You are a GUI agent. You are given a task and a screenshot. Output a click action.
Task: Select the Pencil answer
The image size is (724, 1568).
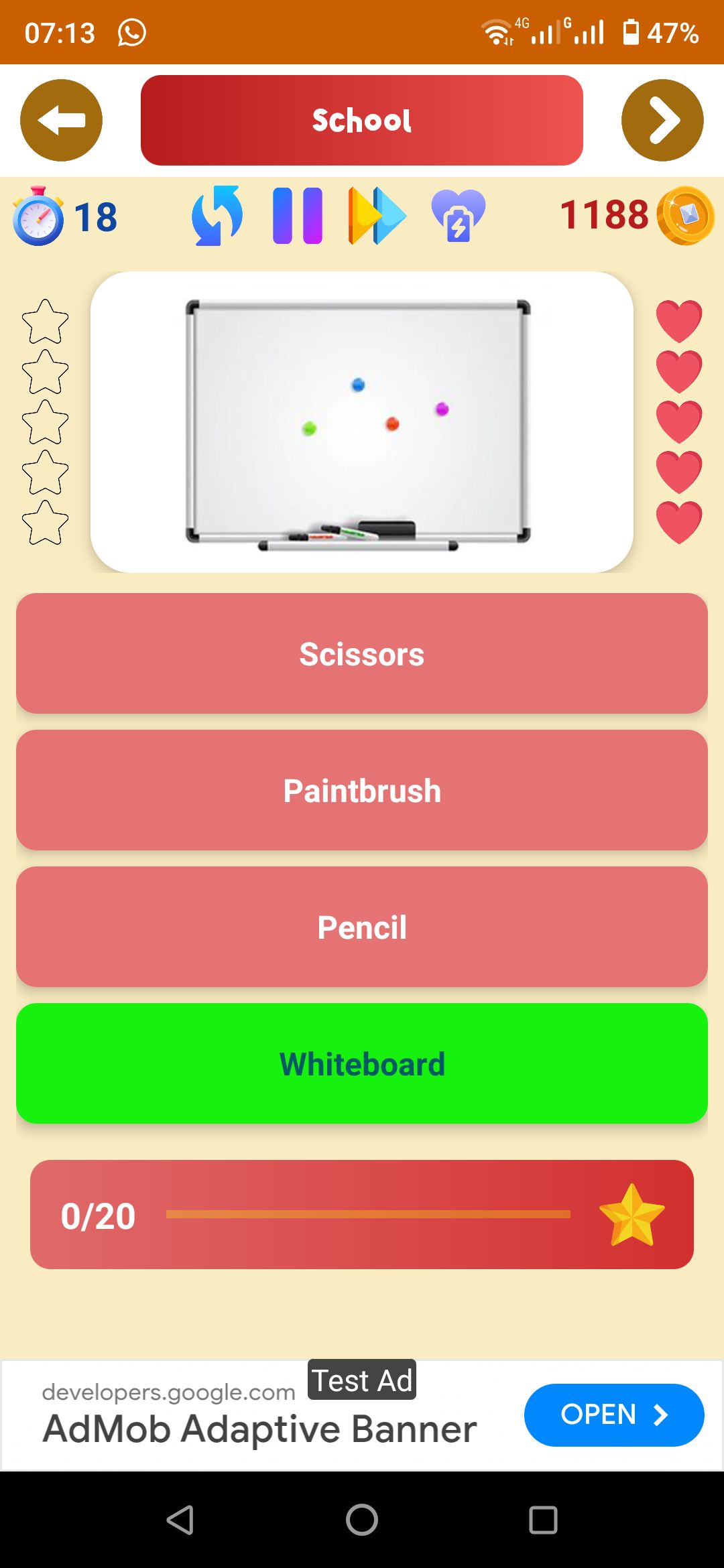coord(362,927)
